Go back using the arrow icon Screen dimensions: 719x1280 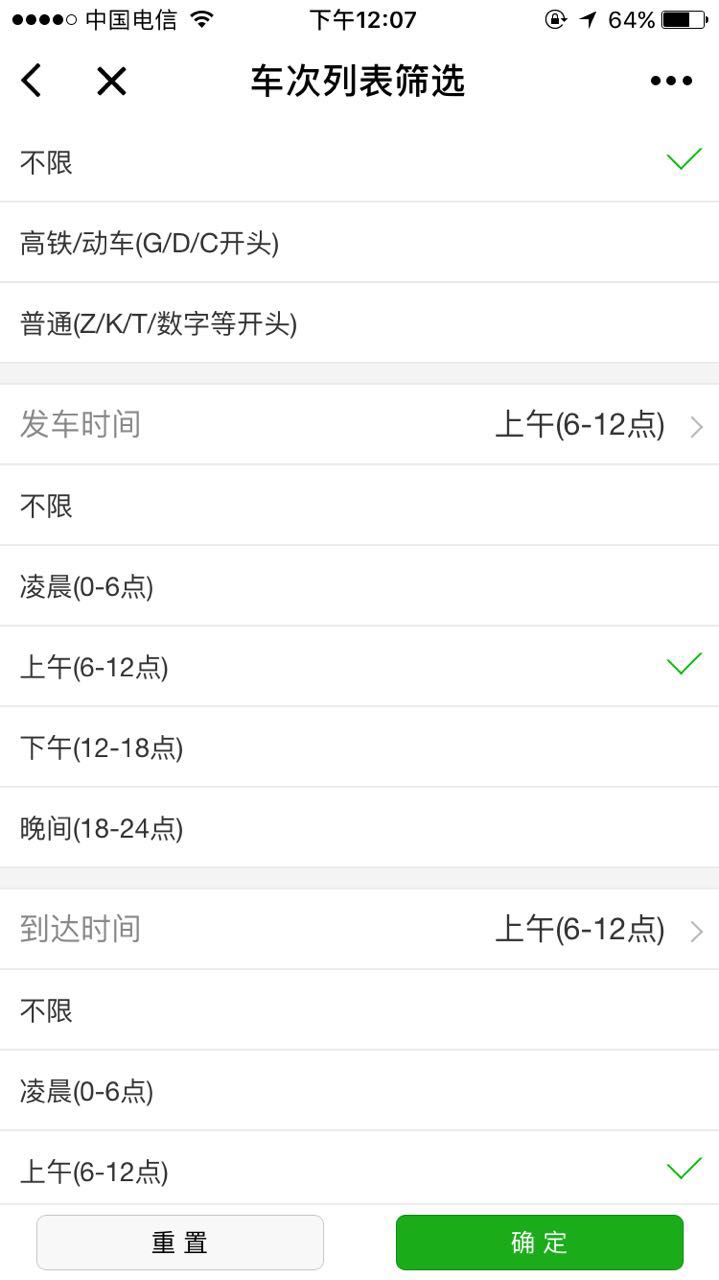click(32, 81)
